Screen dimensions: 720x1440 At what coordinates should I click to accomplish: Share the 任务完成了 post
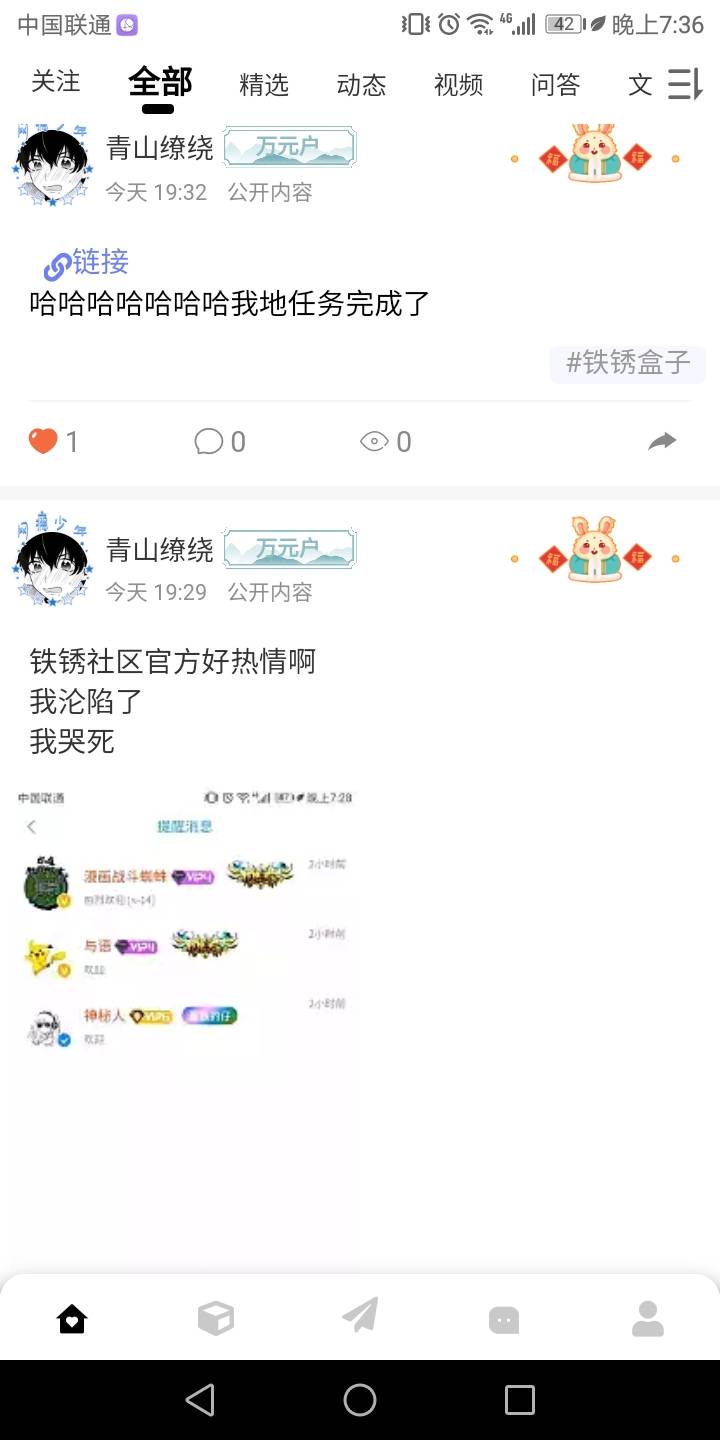[662, 441]
